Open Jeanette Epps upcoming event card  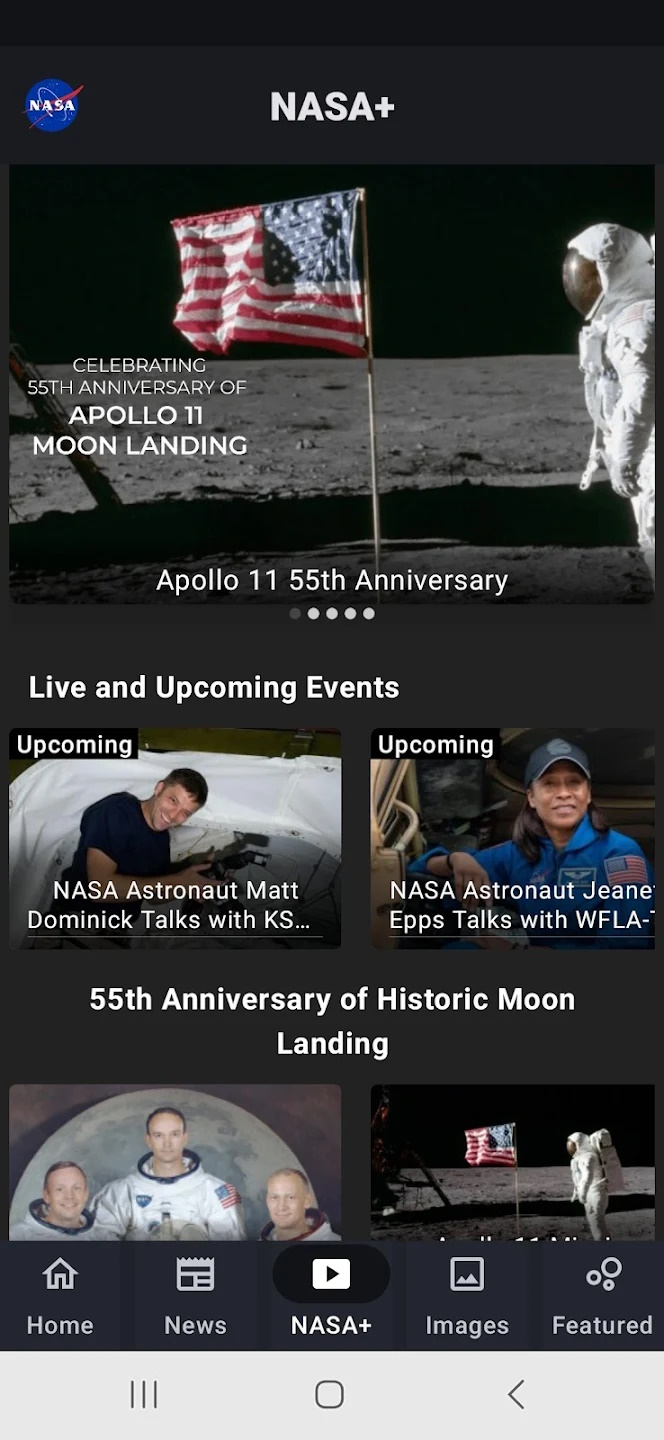click(513, 838)
